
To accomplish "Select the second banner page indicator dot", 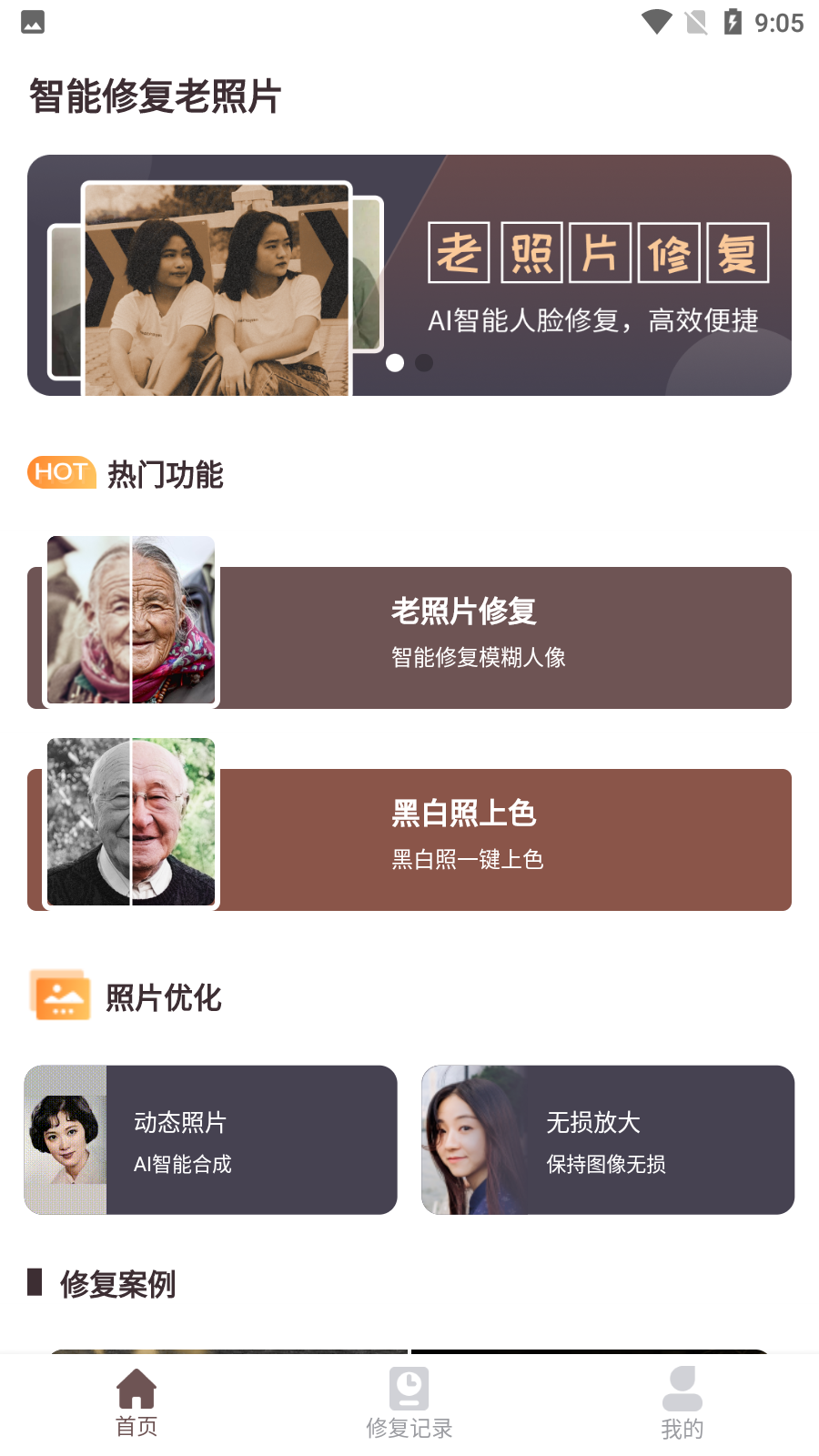I will 424,363.
